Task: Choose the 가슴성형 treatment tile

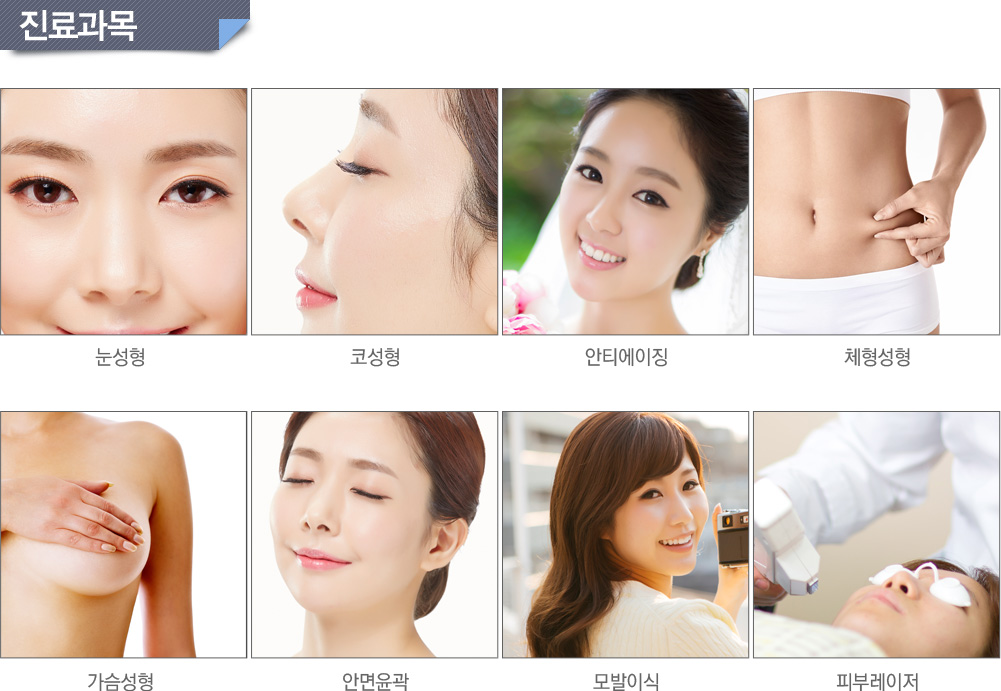Action: point(123,534)
